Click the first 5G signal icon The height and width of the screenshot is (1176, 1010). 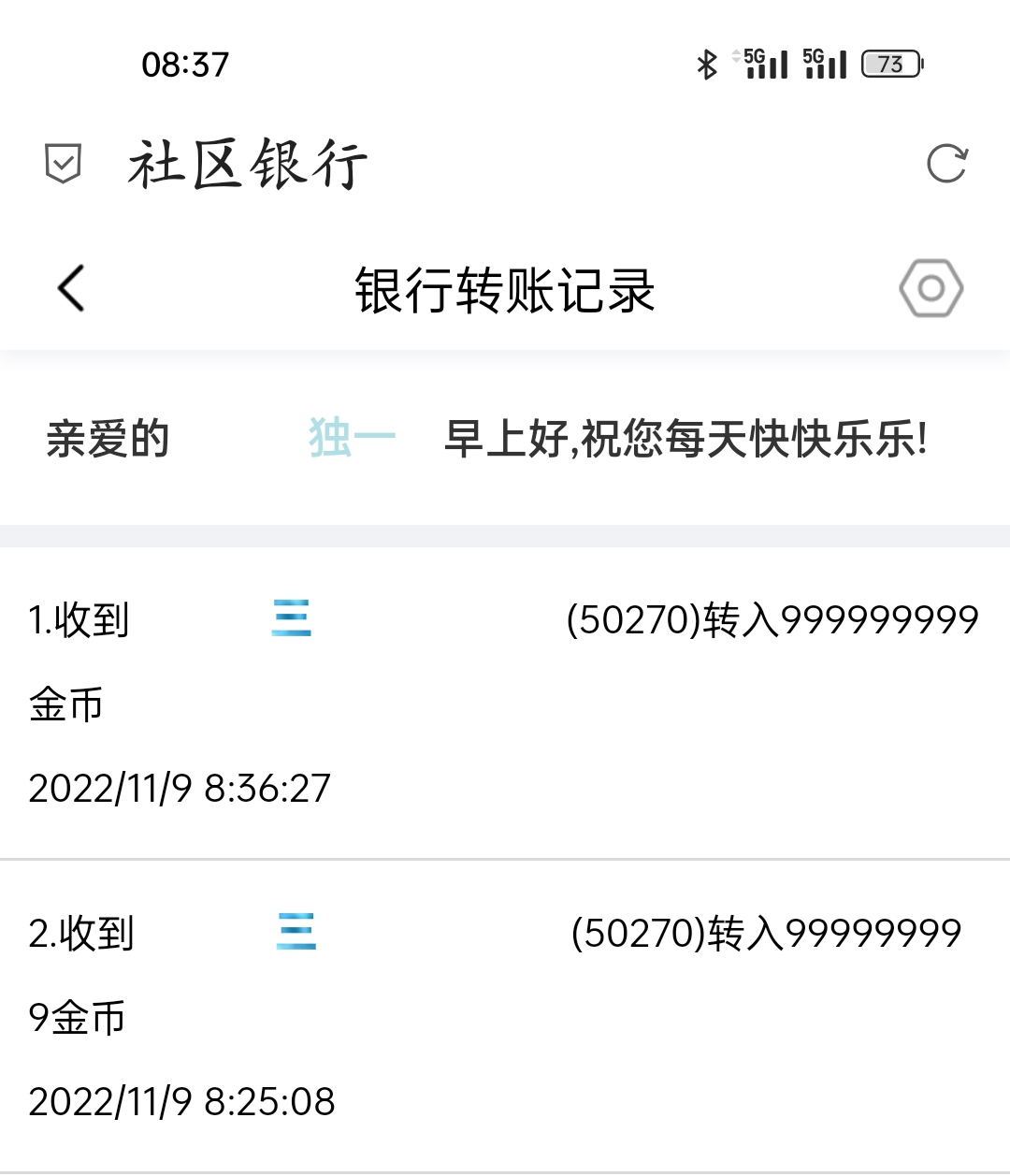[762, 64]
